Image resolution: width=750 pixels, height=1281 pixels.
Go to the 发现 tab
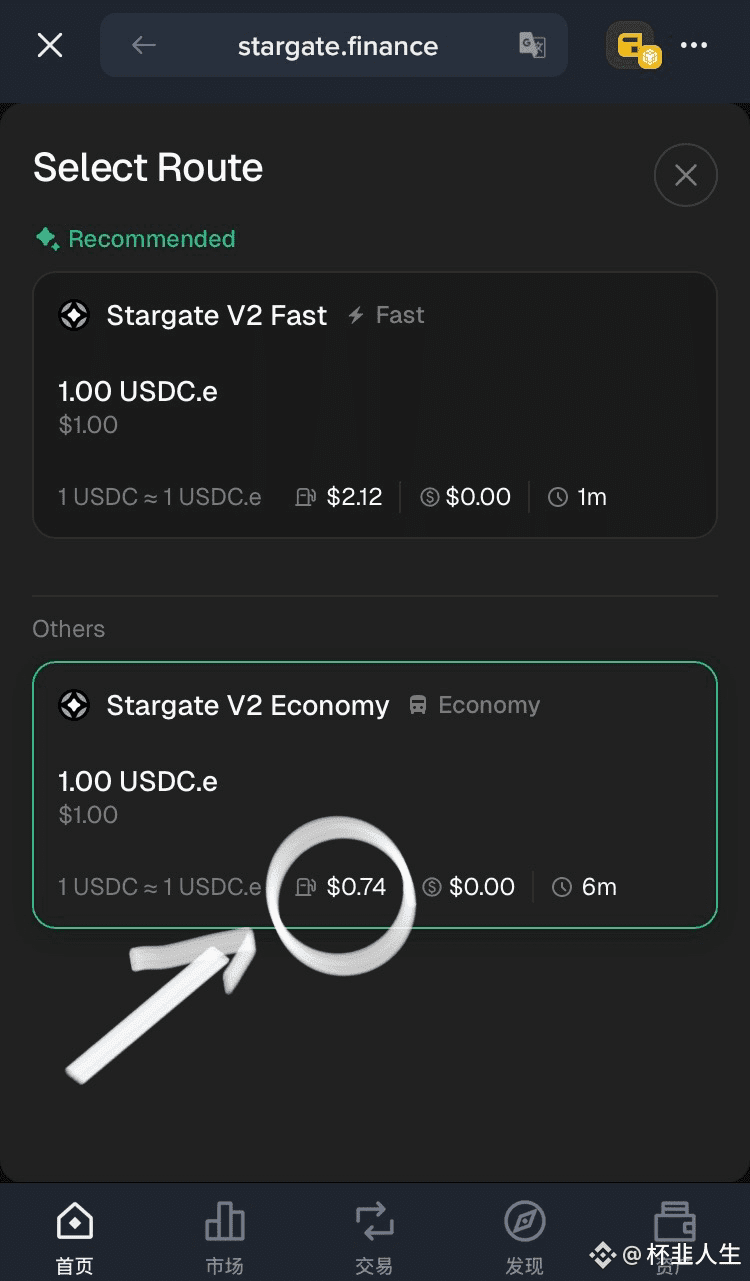(524, 1237)
